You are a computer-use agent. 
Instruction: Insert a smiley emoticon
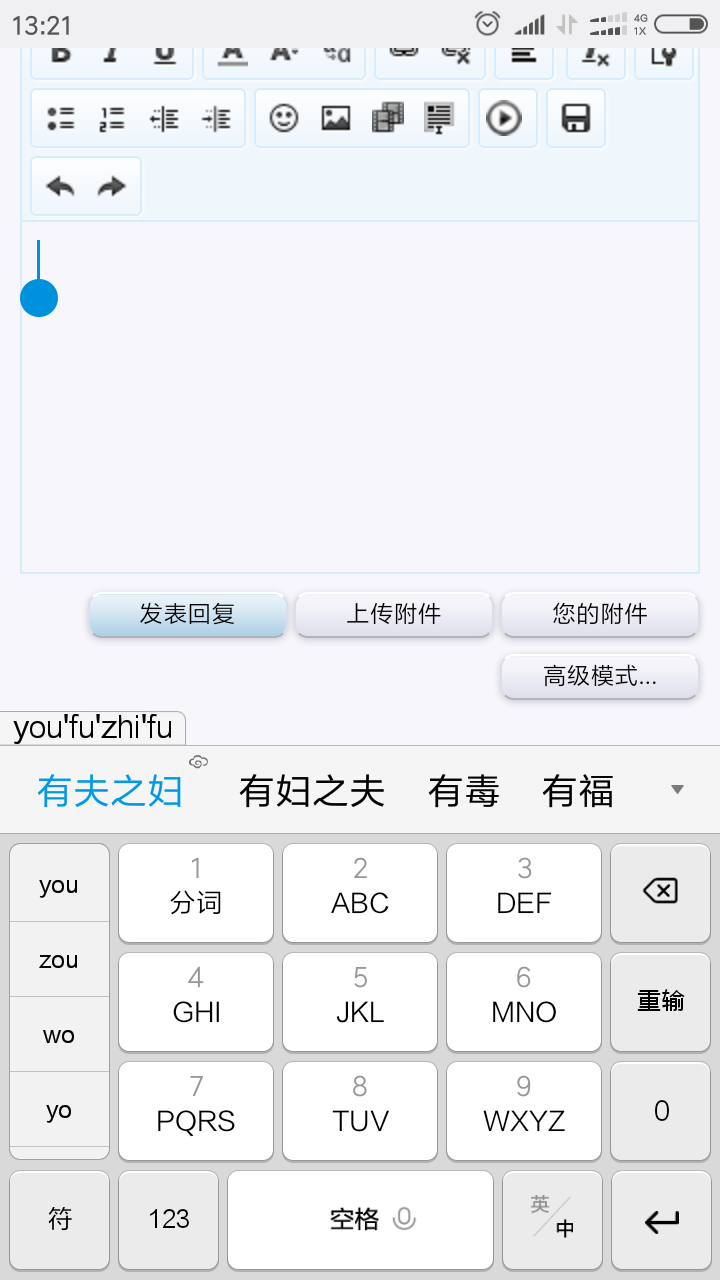[283, 118]
